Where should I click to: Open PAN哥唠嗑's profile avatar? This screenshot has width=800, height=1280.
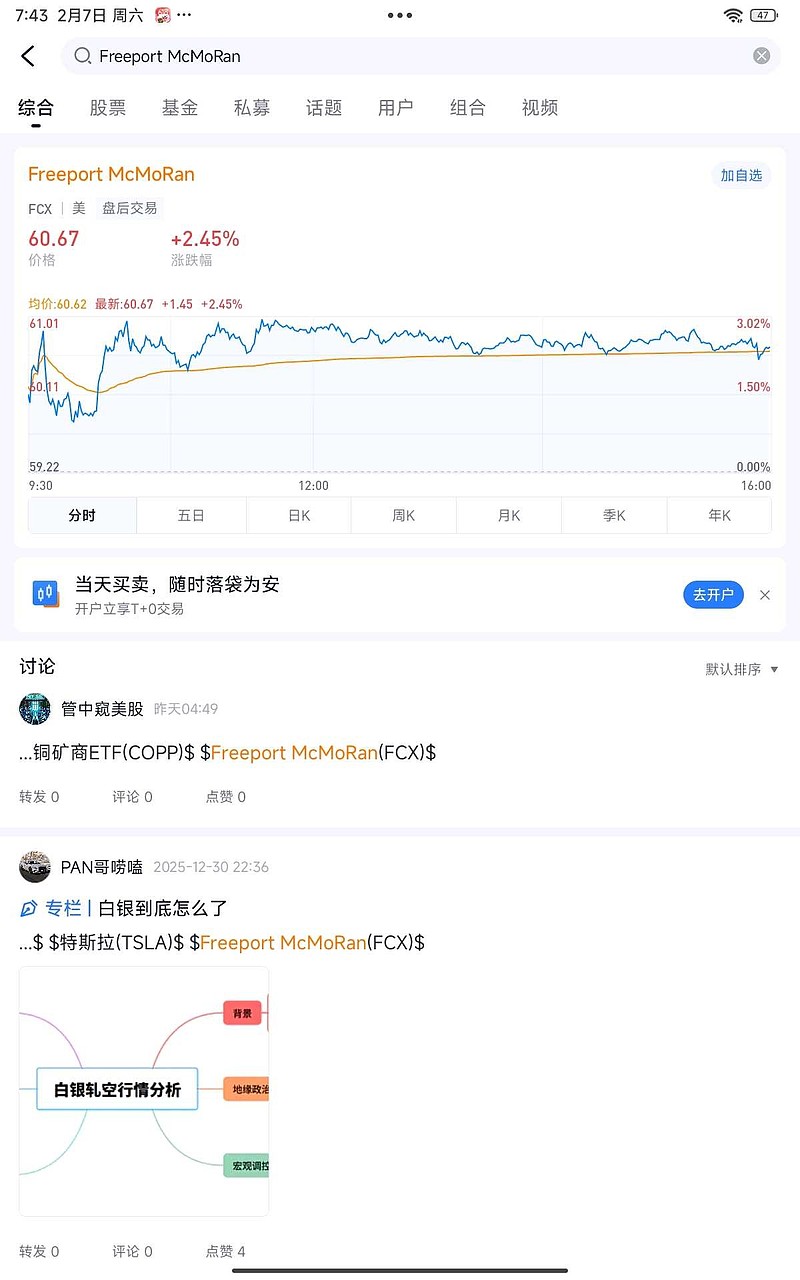tap(35, 866)
